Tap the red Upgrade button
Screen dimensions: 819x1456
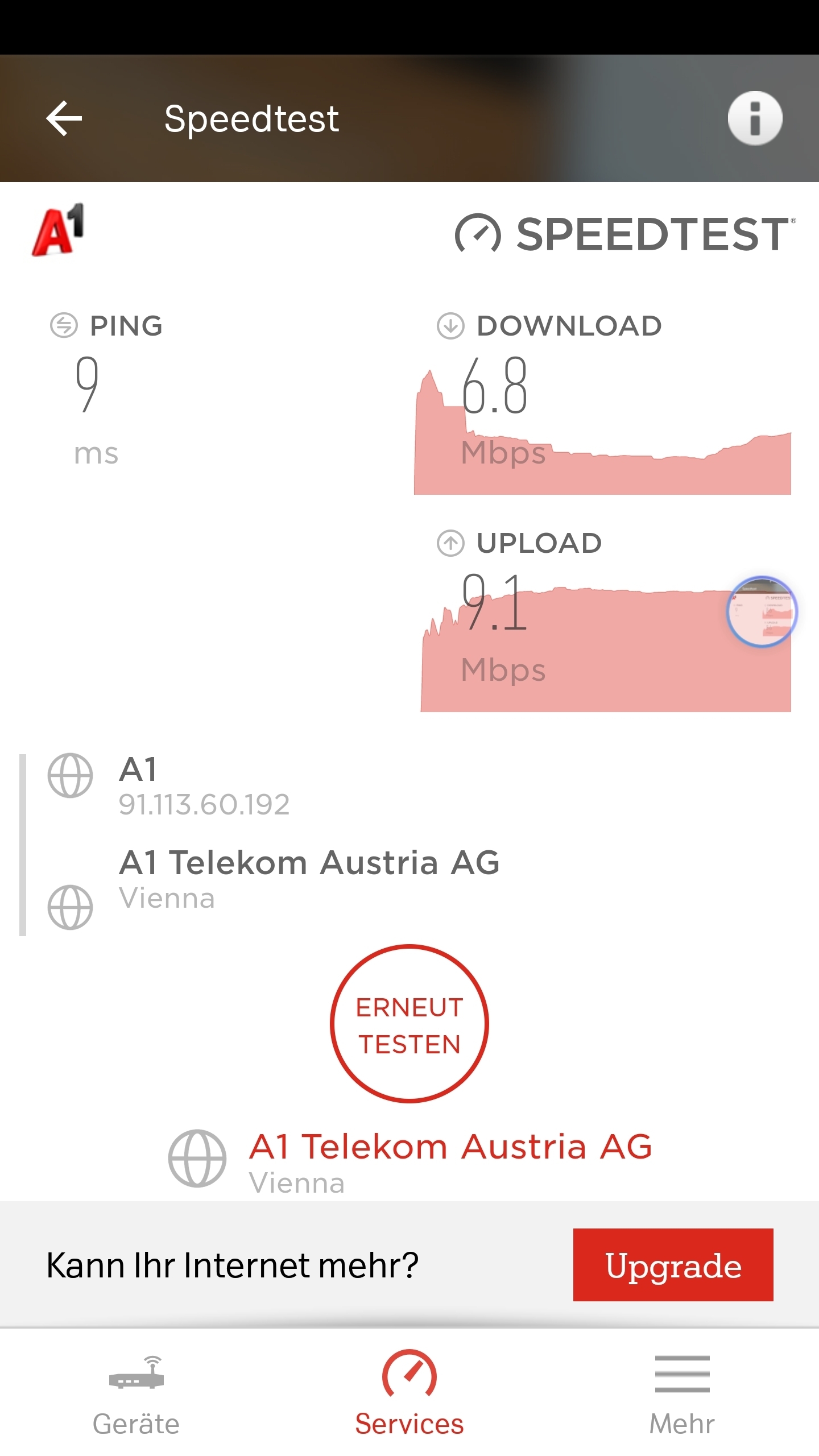[673, 1265]
